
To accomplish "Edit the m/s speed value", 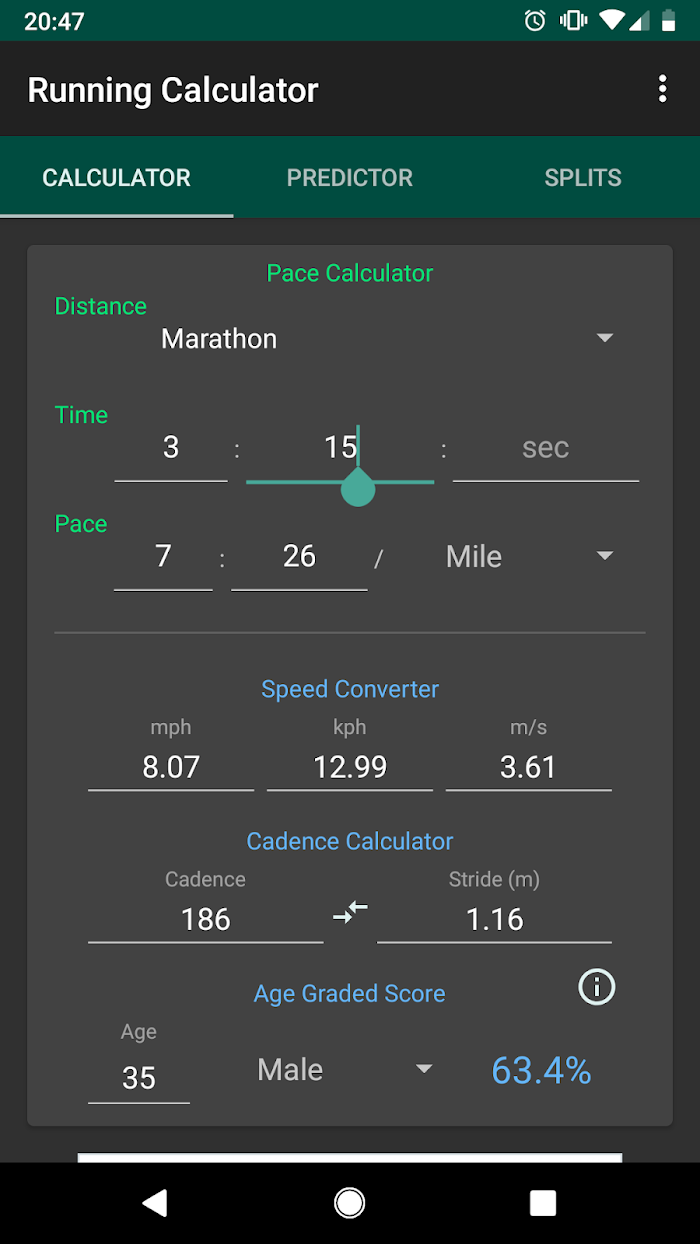I will pos(528,767).
